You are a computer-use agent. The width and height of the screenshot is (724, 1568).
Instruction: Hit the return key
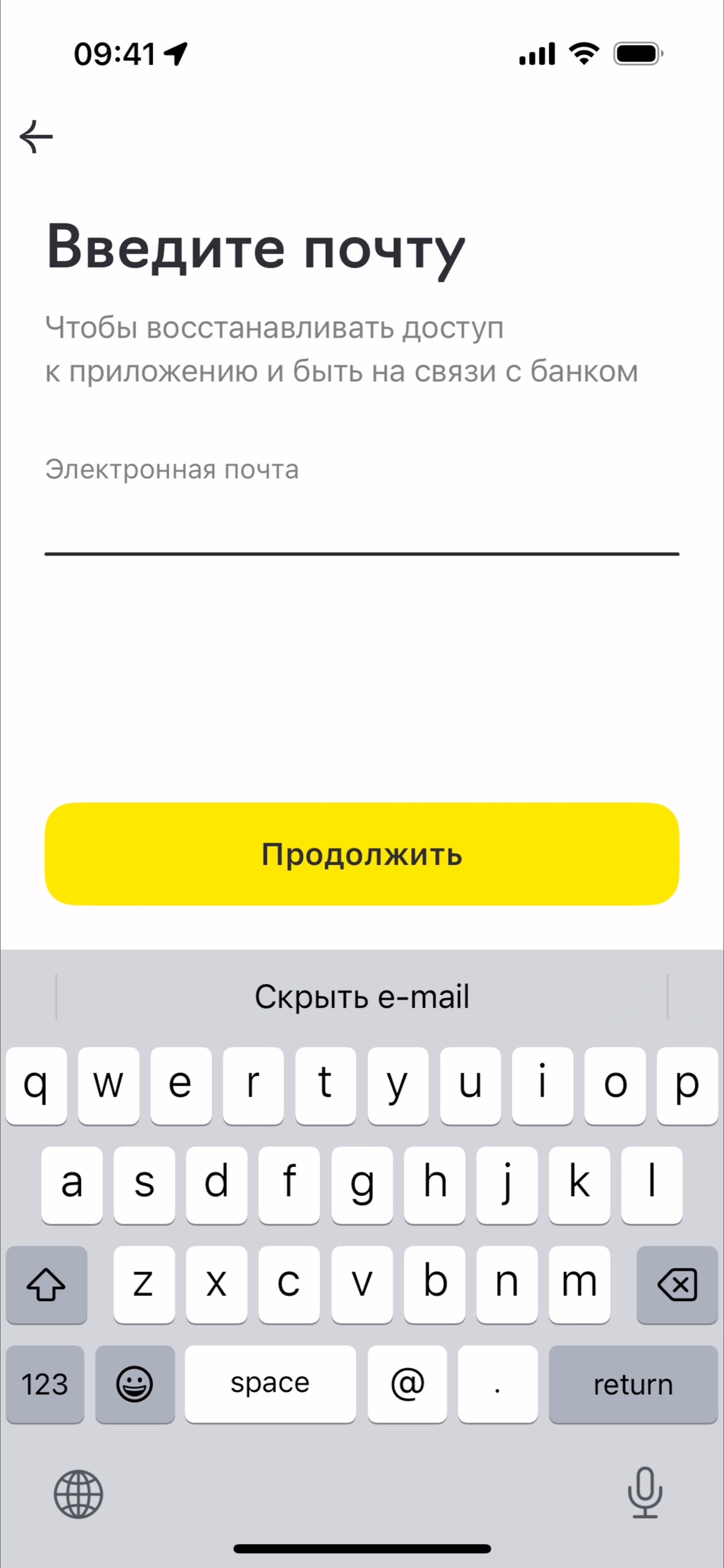tap(633, 1384)
